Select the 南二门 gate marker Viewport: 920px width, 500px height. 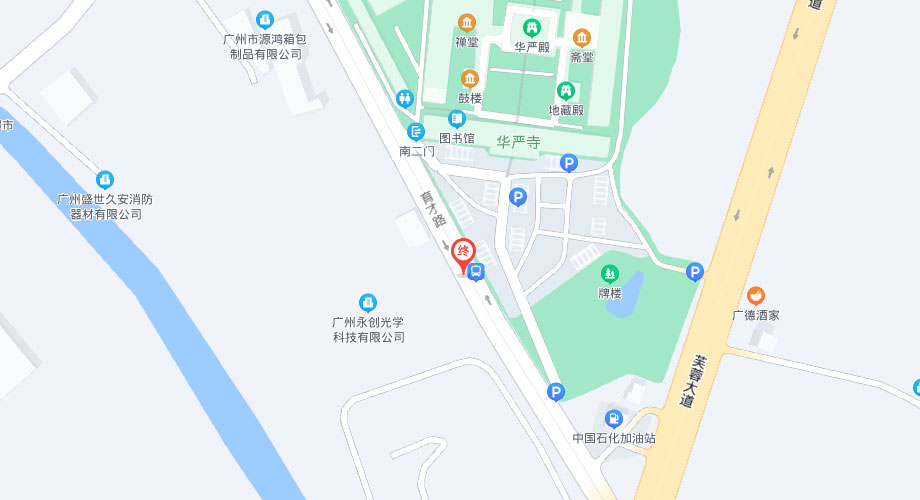(416, 132)
